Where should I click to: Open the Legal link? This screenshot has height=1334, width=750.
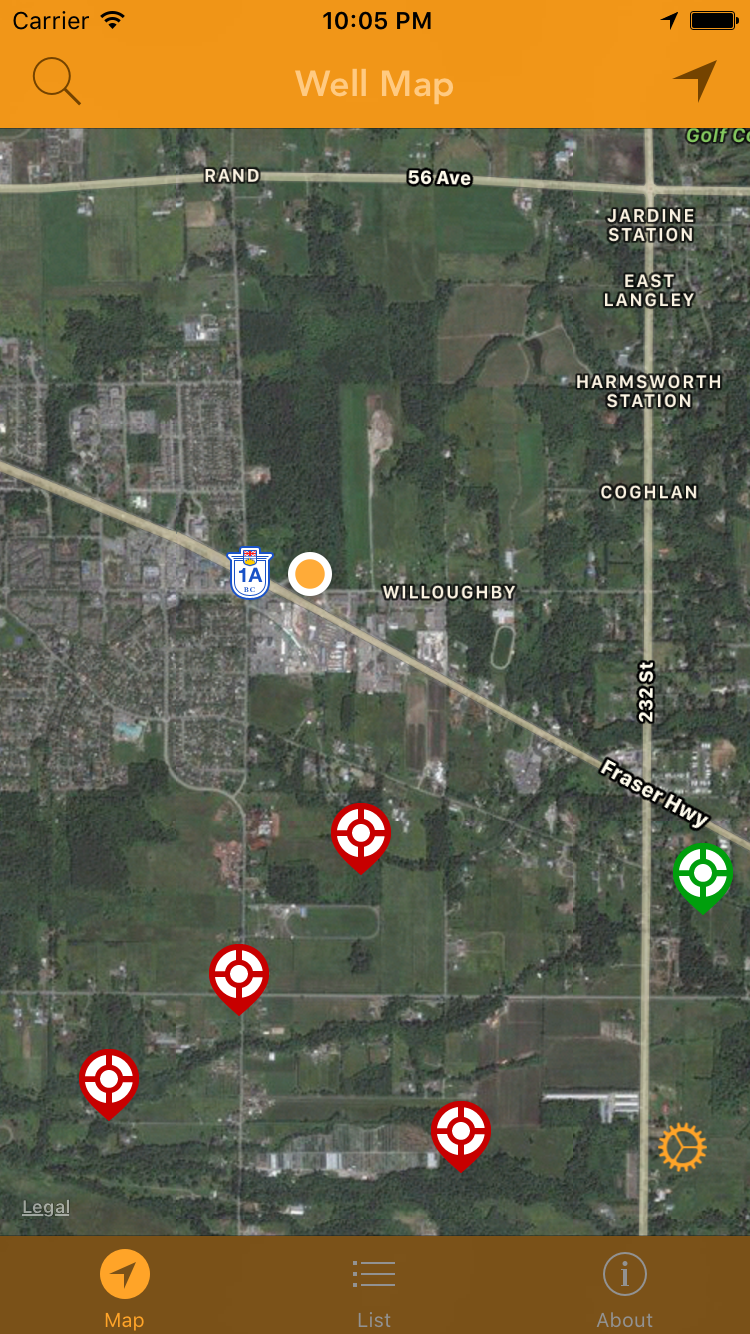[46, 1207]
